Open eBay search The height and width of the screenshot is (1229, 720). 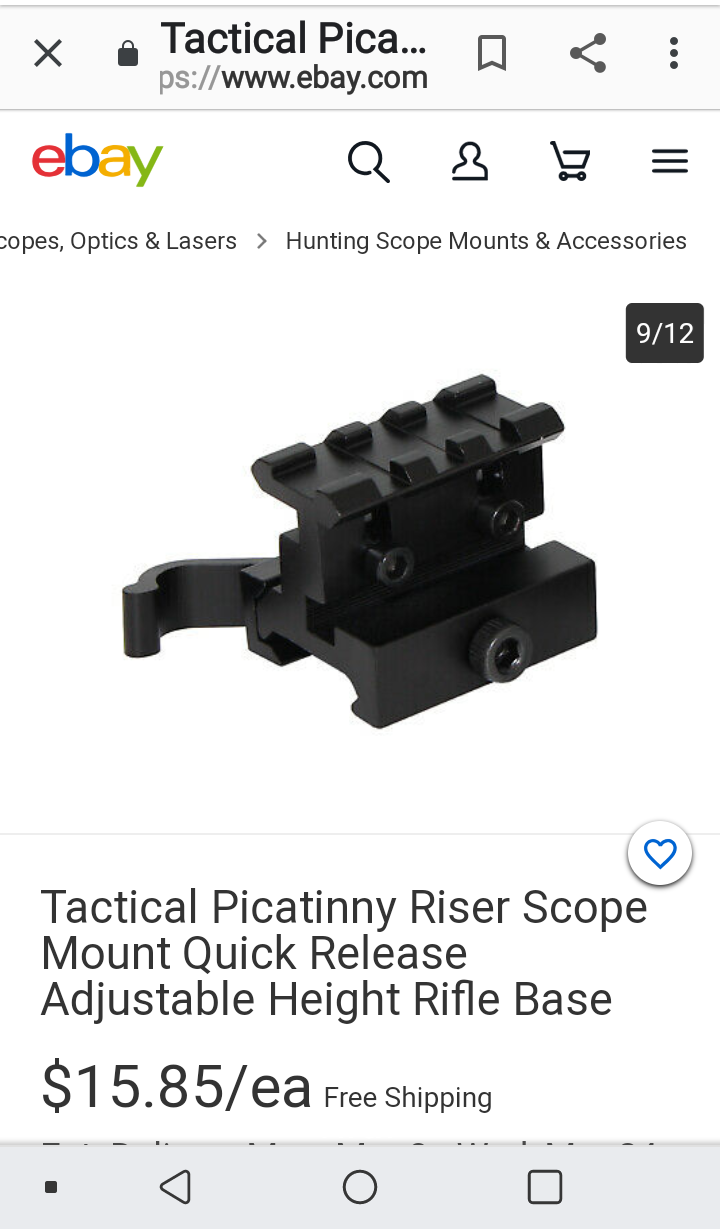368,161
